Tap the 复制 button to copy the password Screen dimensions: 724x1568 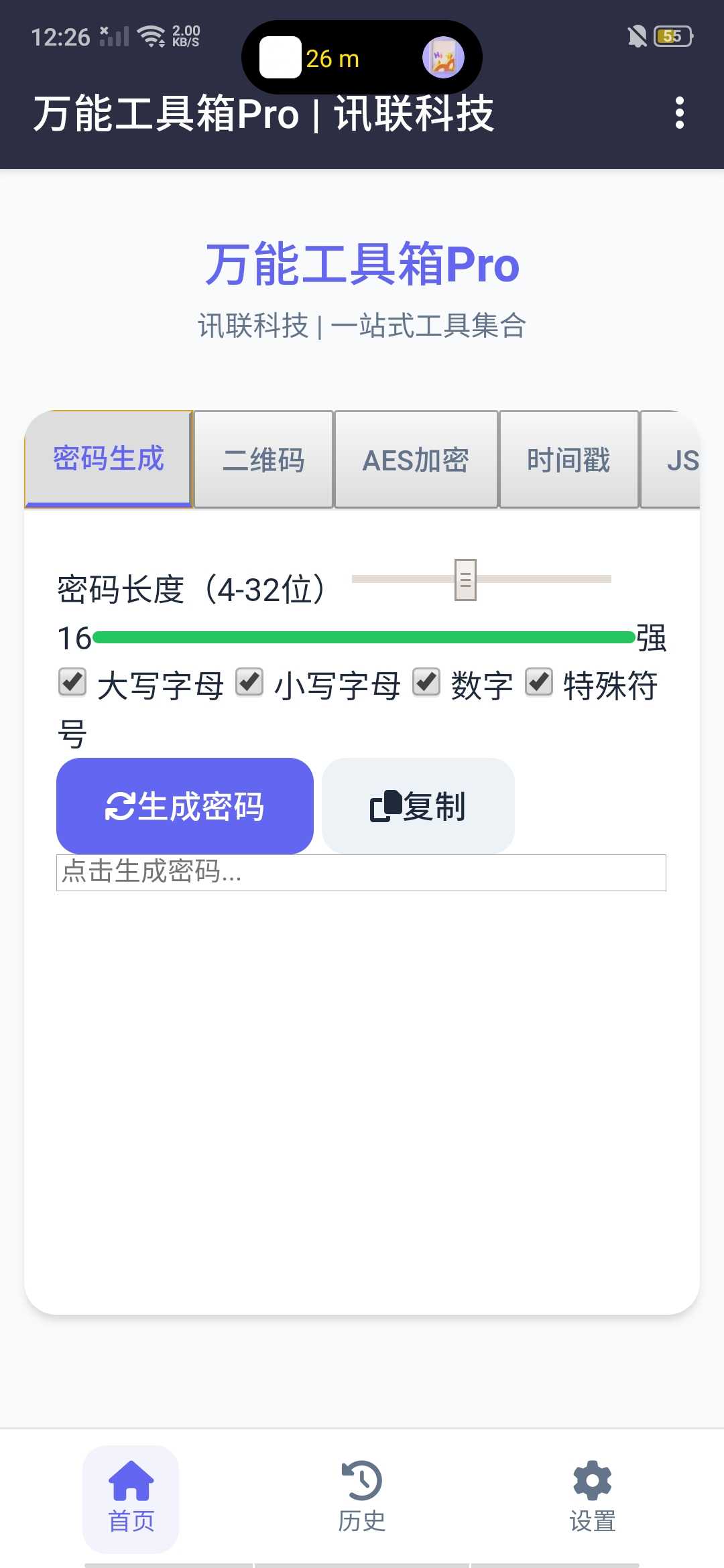[418, 806]
